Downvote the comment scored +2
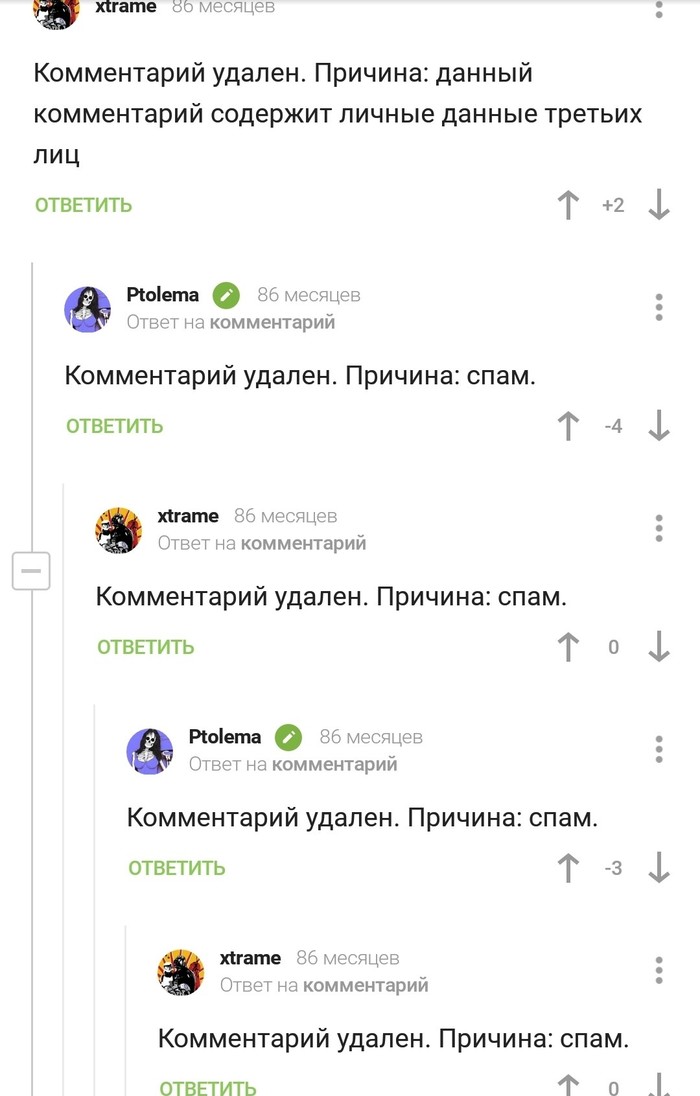The height and width of the screenshot is (1096, 700). pyautogui.click(x=658, y=205)
